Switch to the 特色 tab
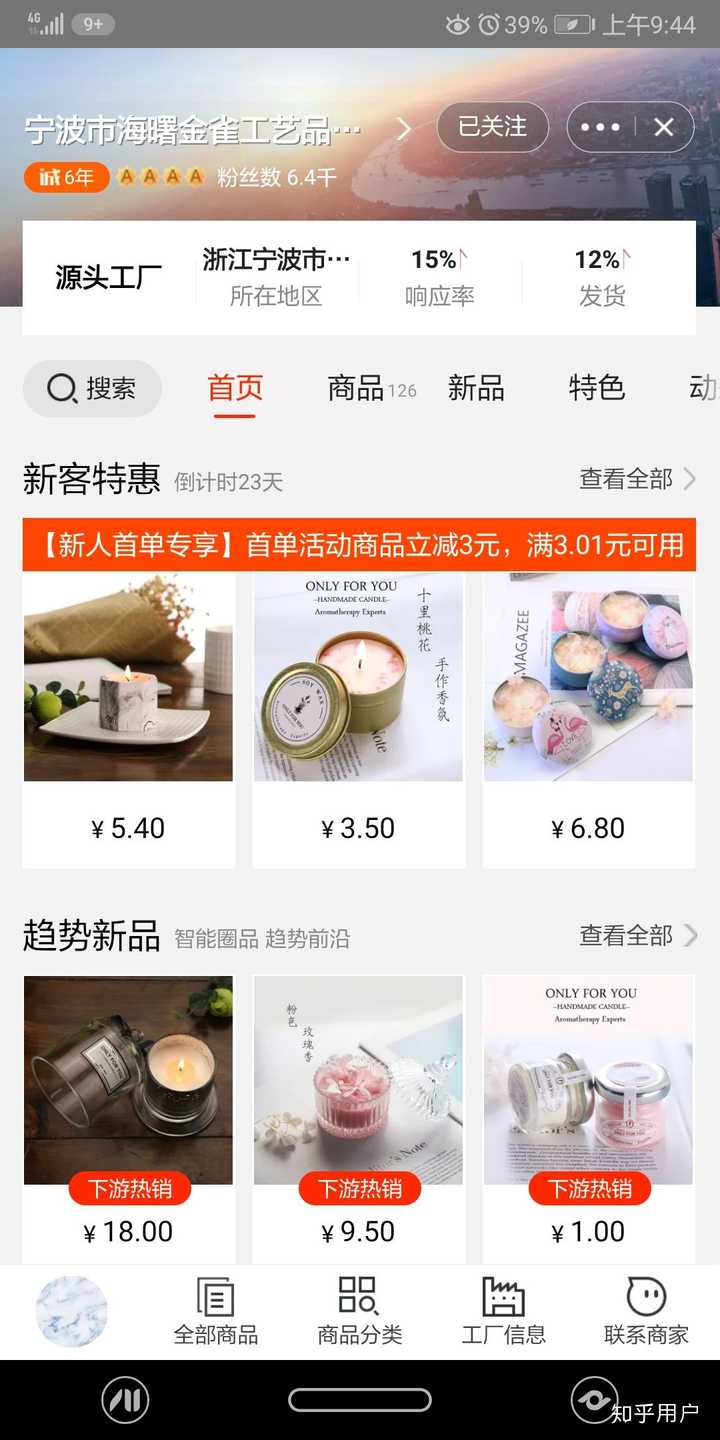This screenshot has height=1440, width=720. [596, 388]
